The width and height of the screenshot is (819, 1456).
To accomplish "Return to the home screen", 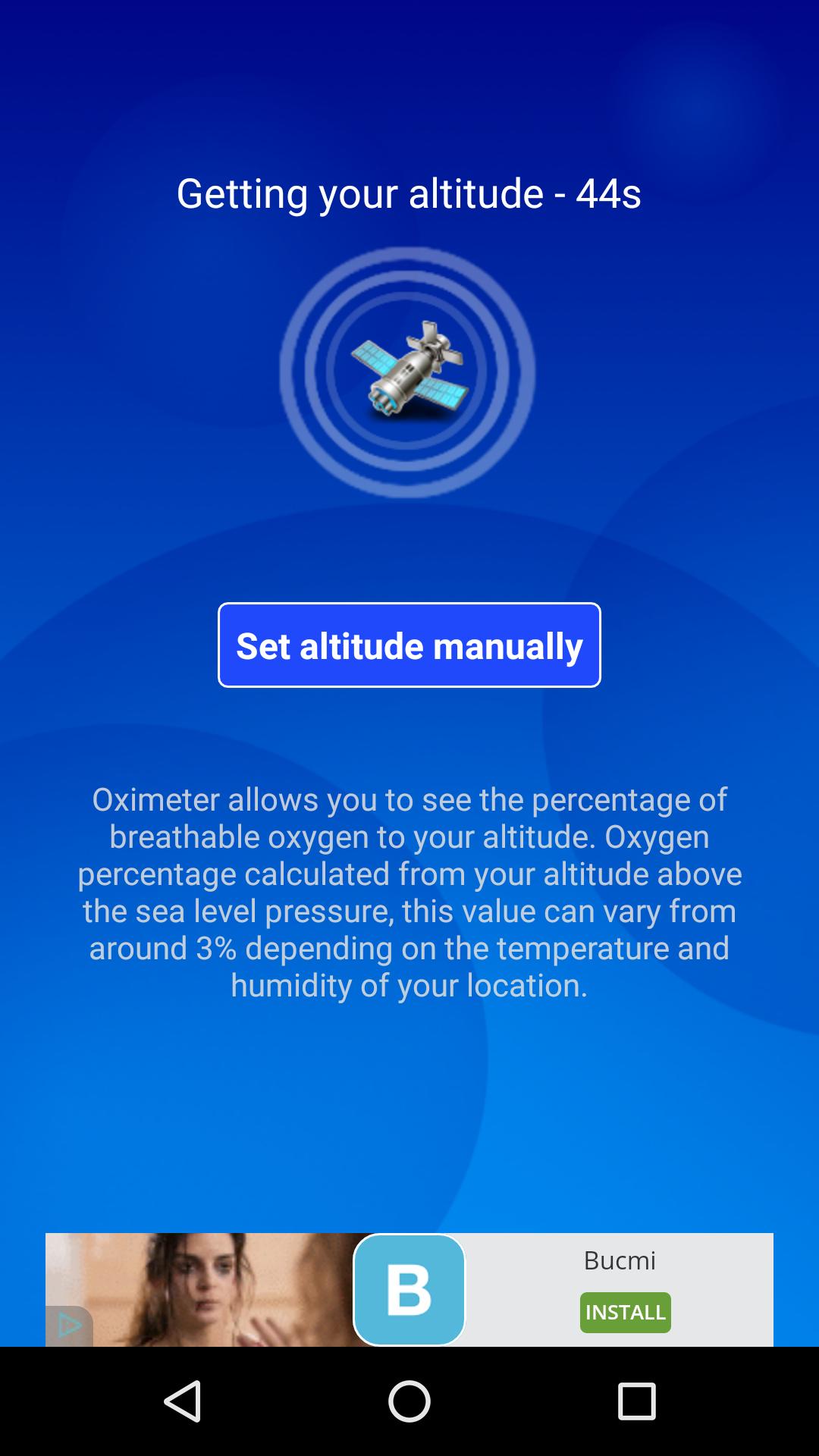I will (x=409, y=1401).
